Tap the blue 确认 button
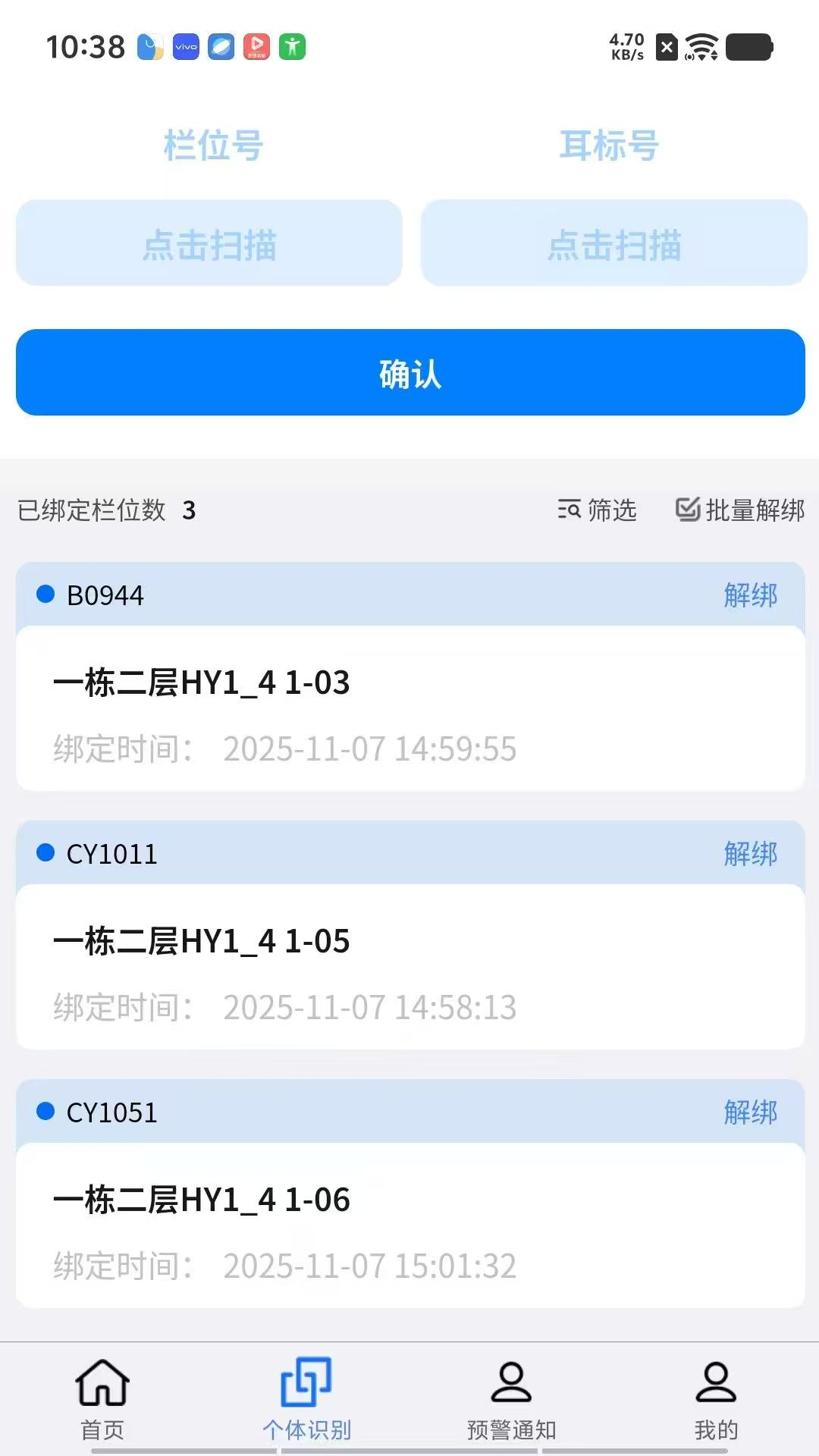This screenshot has width=819, height=1456. click(409, 372)
